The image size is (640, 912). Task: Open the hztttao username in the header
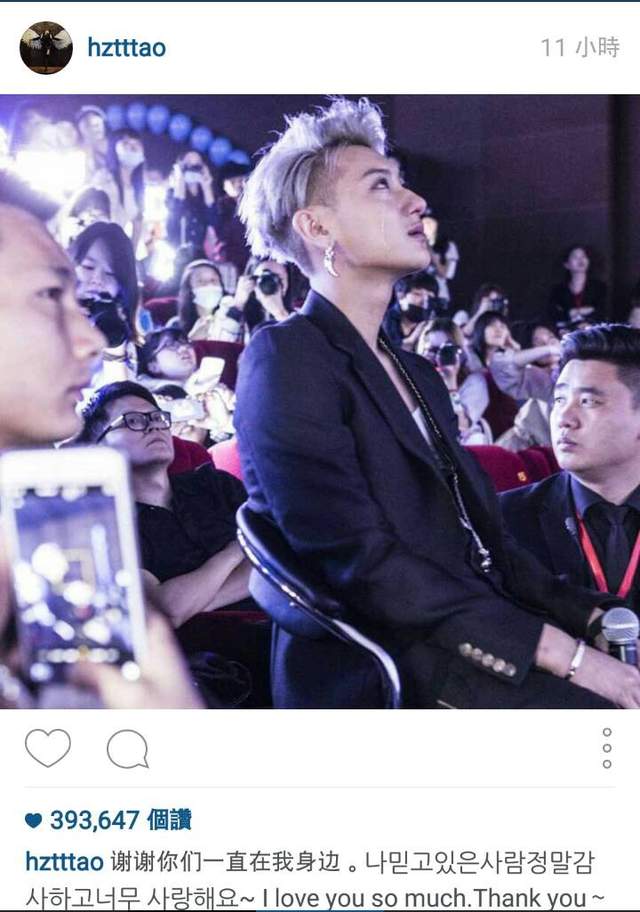point(126,48)
